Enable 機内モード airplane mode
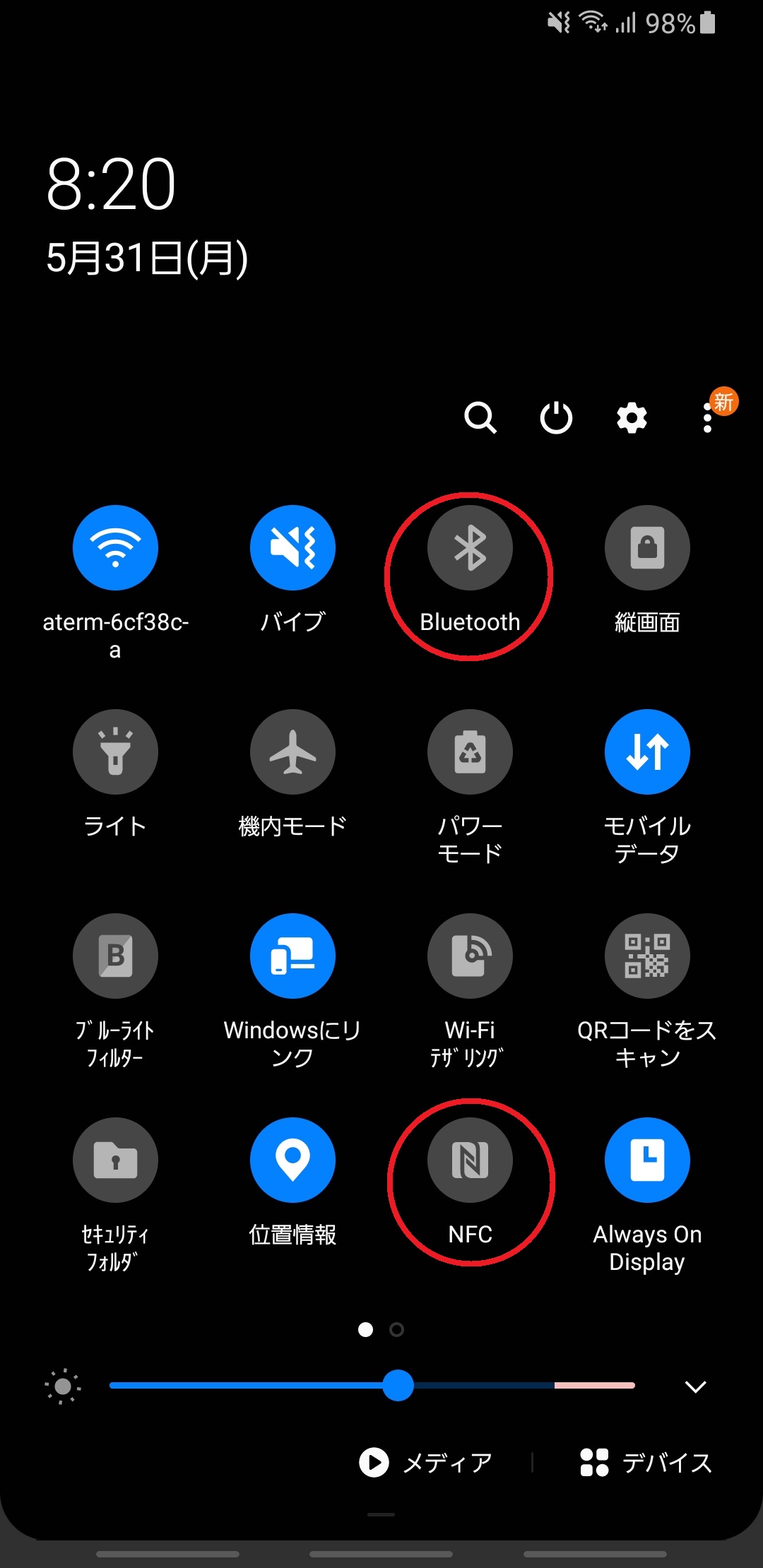Viewport: 763px width, 1568px height. (292, 752)
